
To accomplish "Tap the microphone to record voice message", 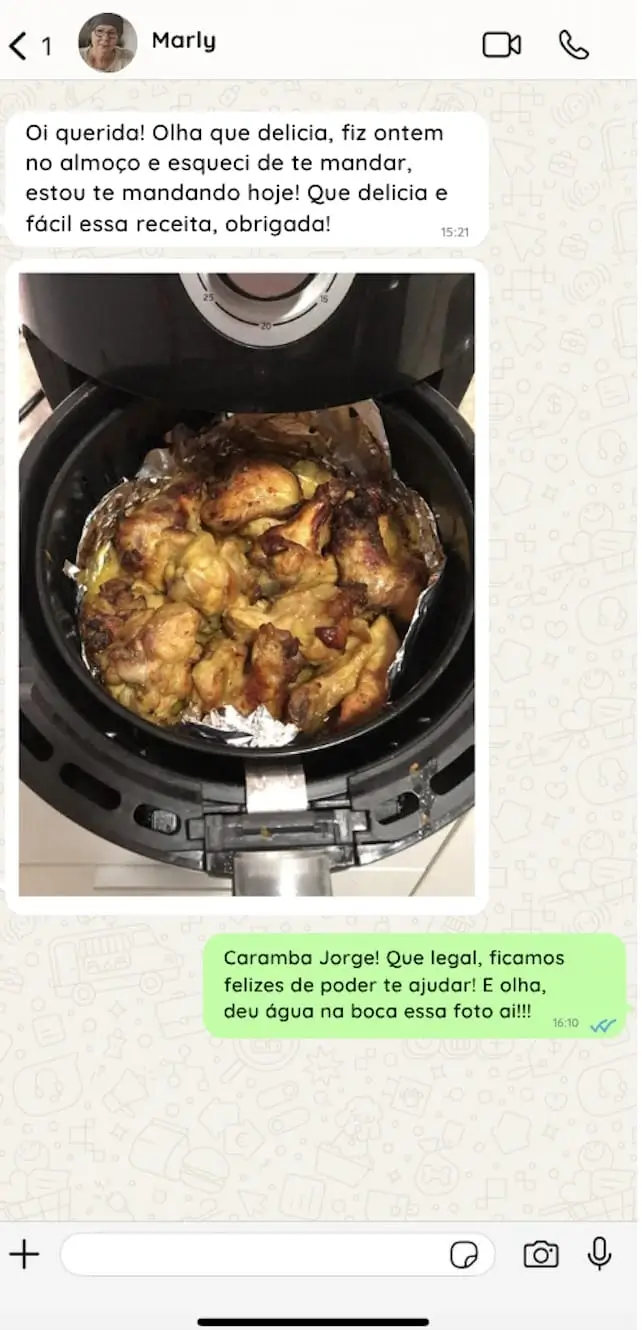I will tap(599, 1253).
